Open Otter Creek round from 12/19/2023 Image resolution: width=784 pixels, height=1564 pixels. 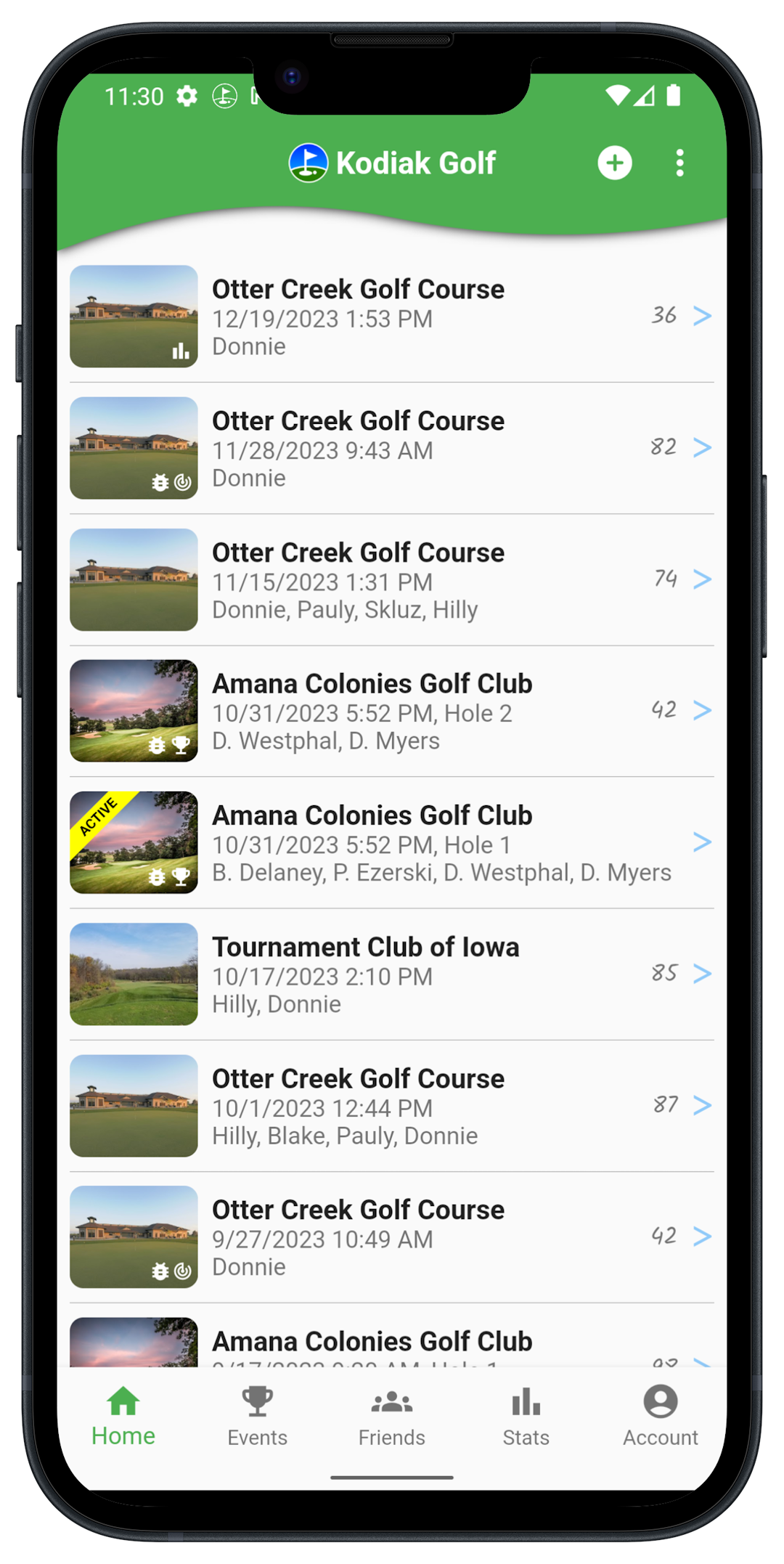click(392, 317)
